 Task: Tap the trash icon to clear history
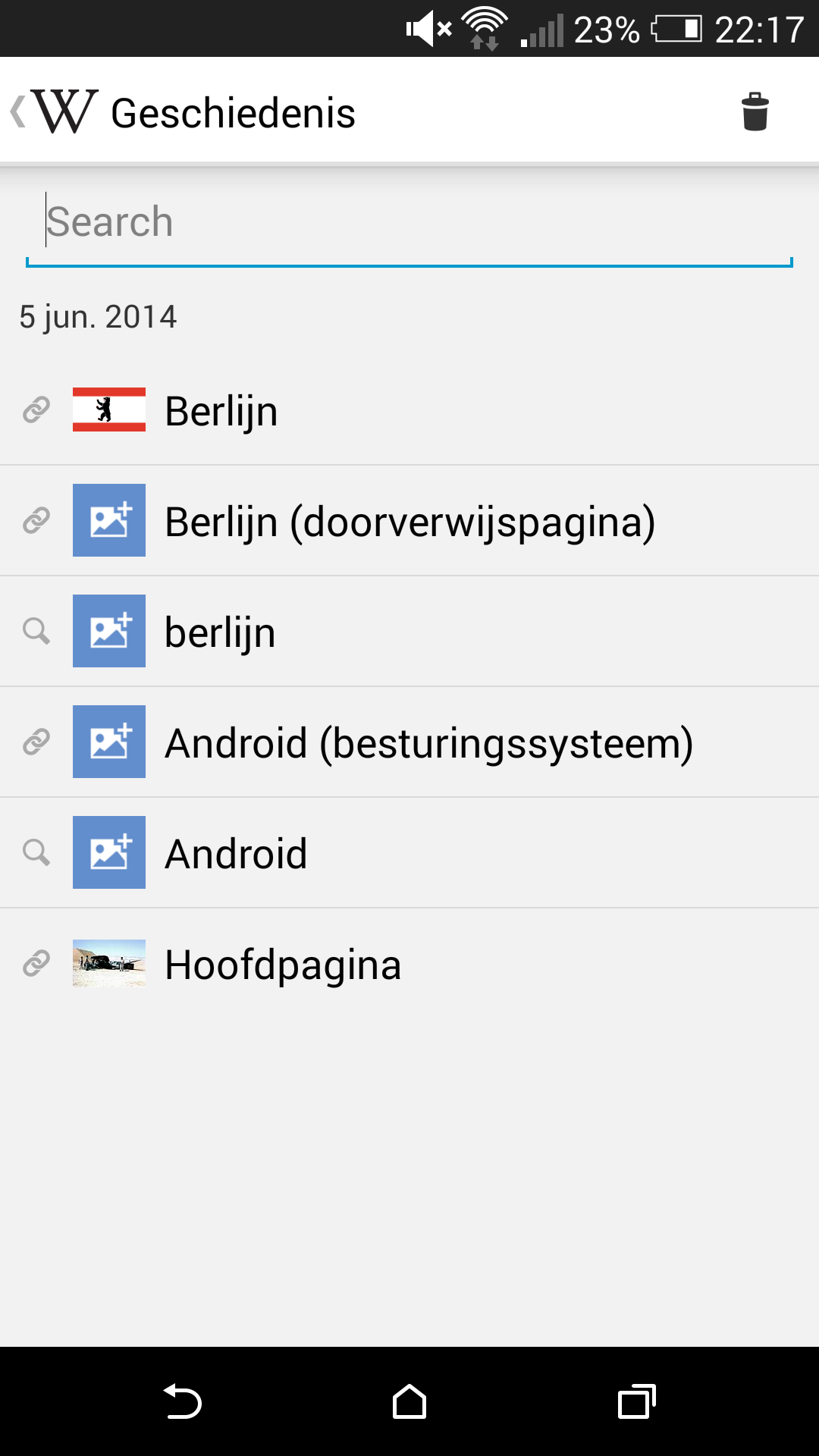click(755, 112)
